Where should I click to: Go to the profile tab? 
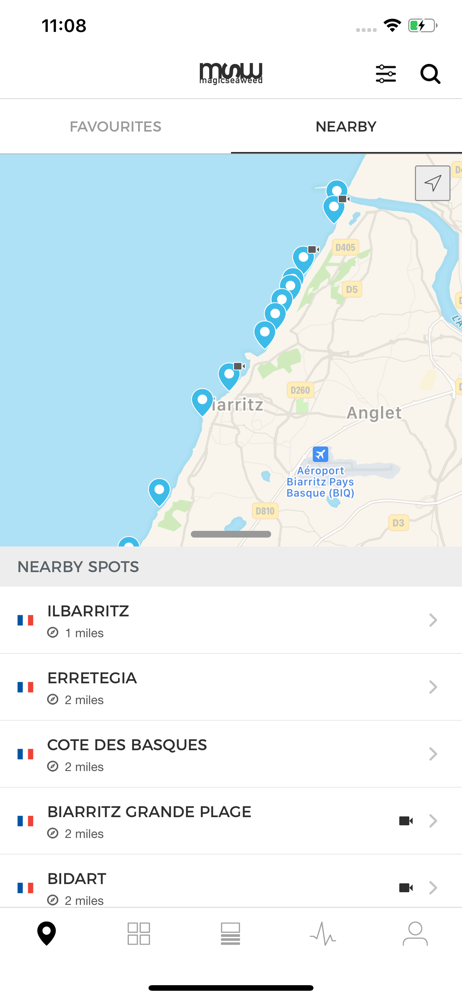(x=415, y=934)
